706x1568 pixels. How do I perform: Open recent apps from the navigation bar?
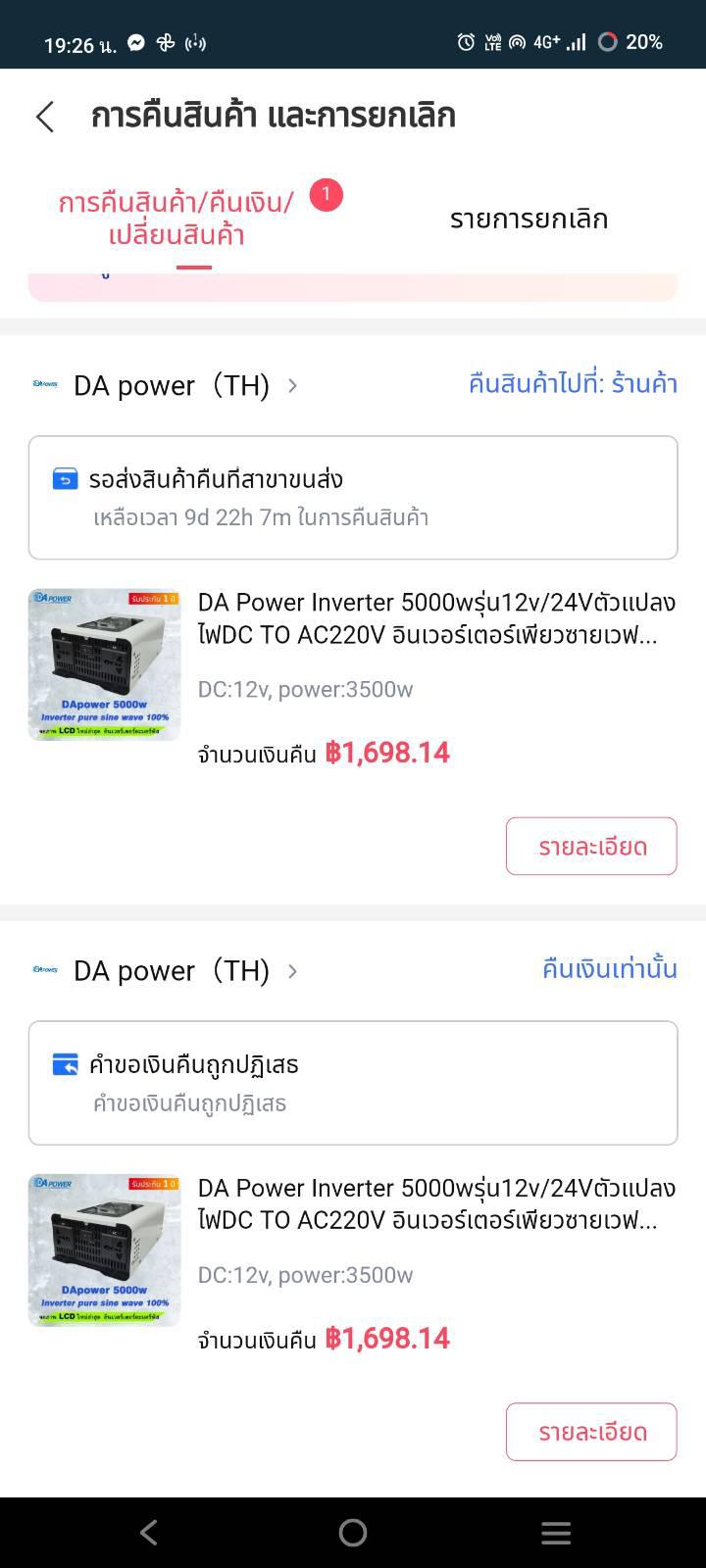[x=556, y=1533]
